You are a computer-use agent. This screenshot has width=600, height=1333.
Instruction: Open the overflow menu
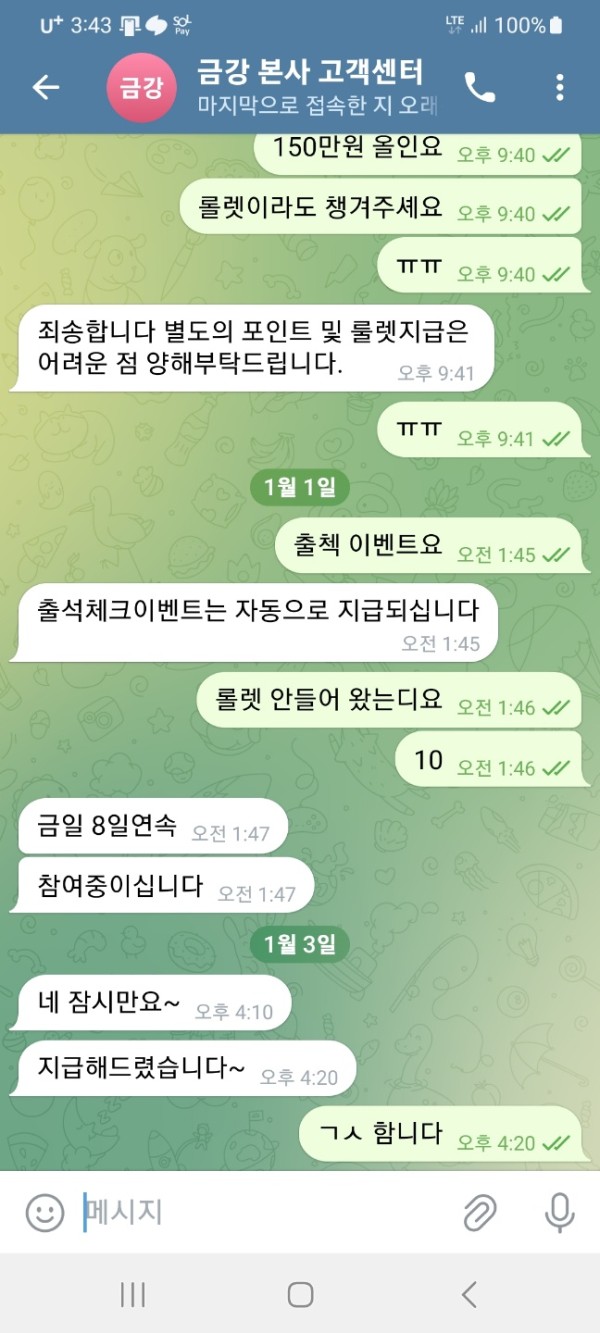[x=560, y=88]
